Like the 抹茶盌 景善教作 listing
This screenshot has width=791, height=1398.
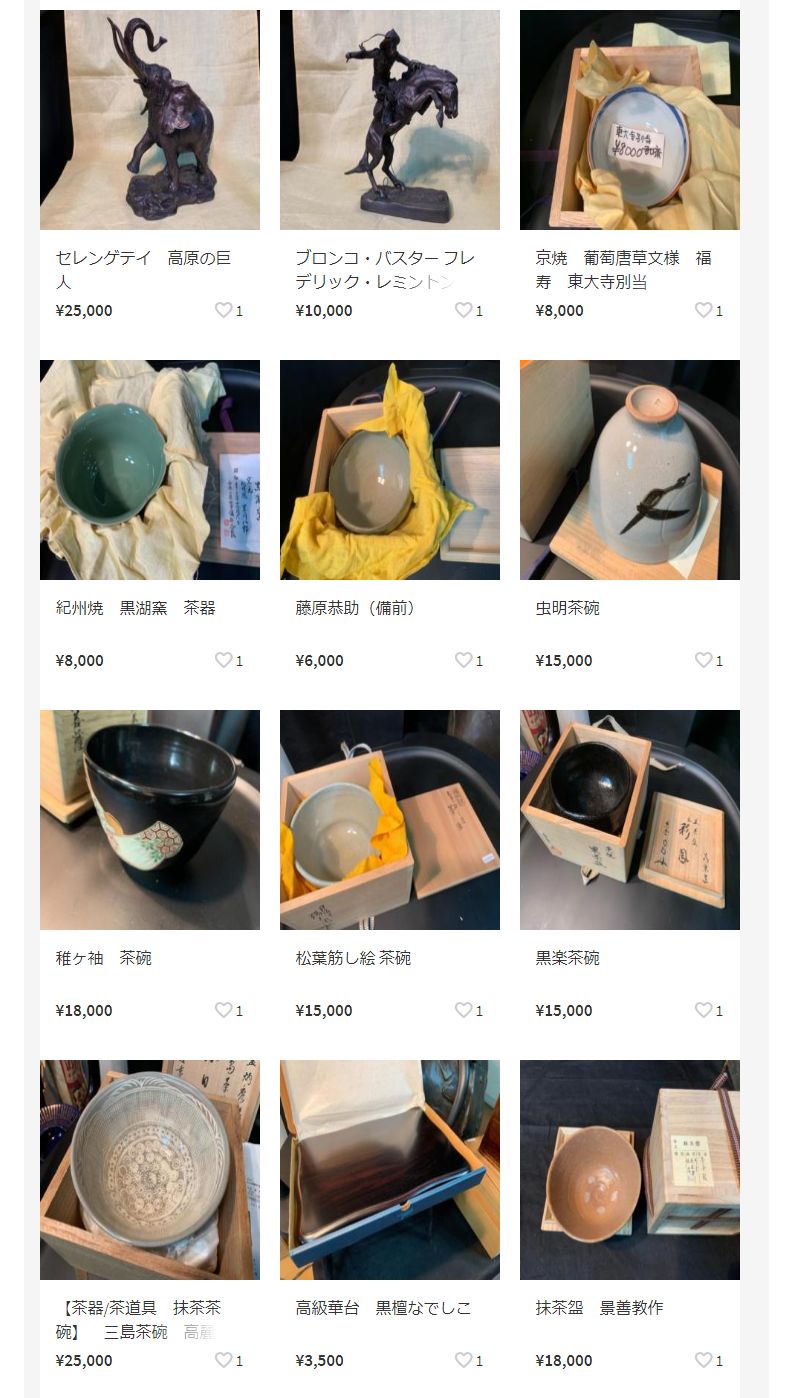click(x=704, y=1360)
